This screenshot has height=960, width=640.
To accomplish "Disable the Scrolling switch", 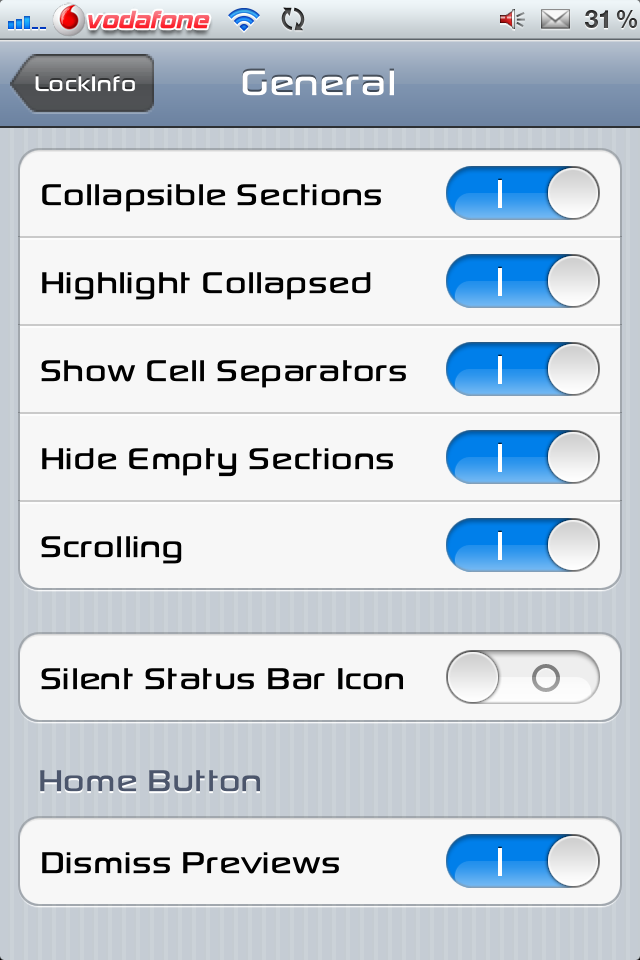I will (522, 546).
